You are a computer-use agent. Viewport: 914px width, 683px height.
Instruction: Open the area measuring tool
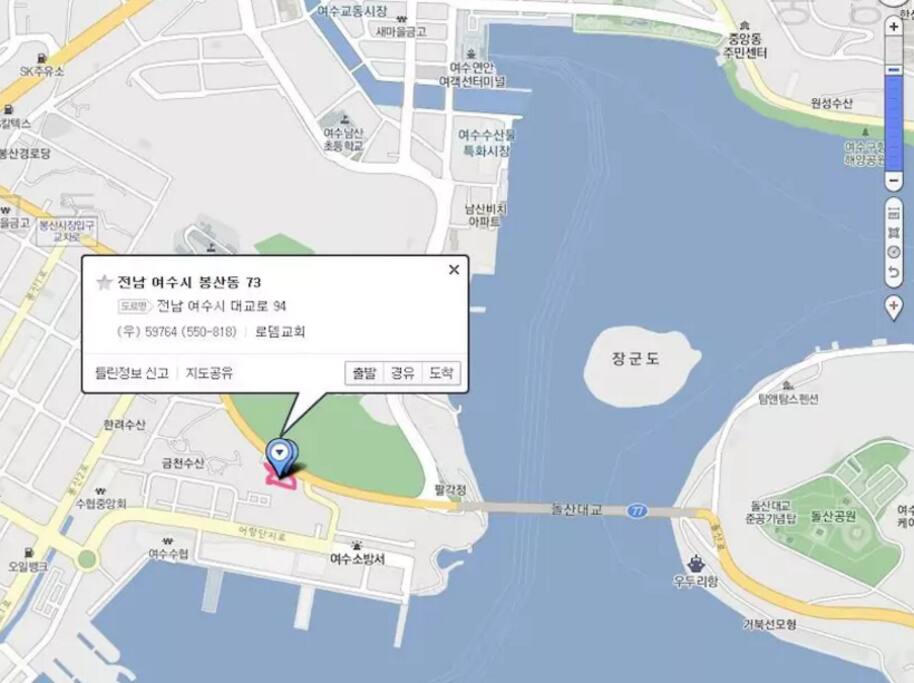pyautogui.click(x=894, y=232)
